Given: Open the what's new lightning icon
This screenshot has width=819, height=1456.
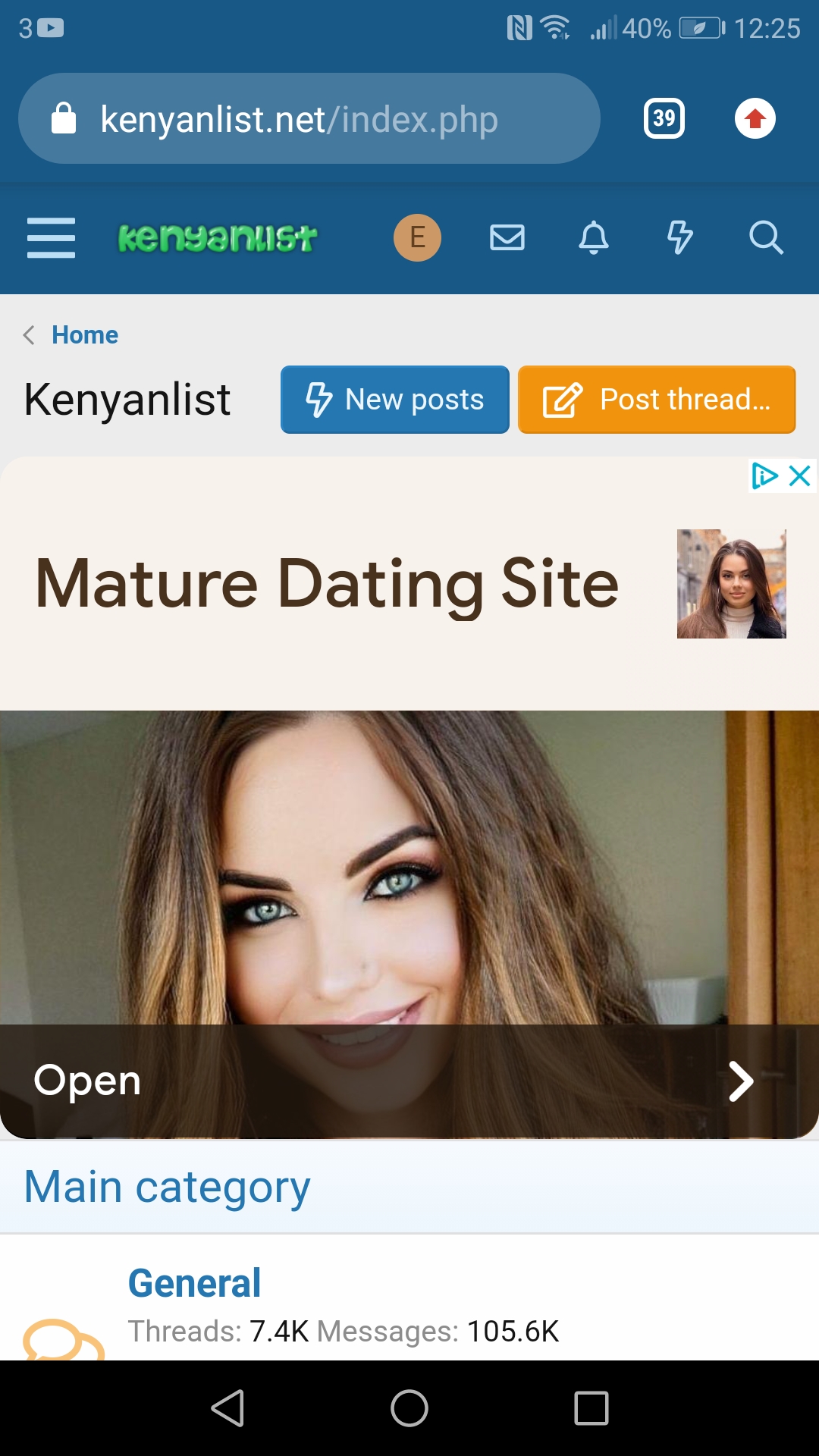Looking at the screenshot, I should click(679, 237).
